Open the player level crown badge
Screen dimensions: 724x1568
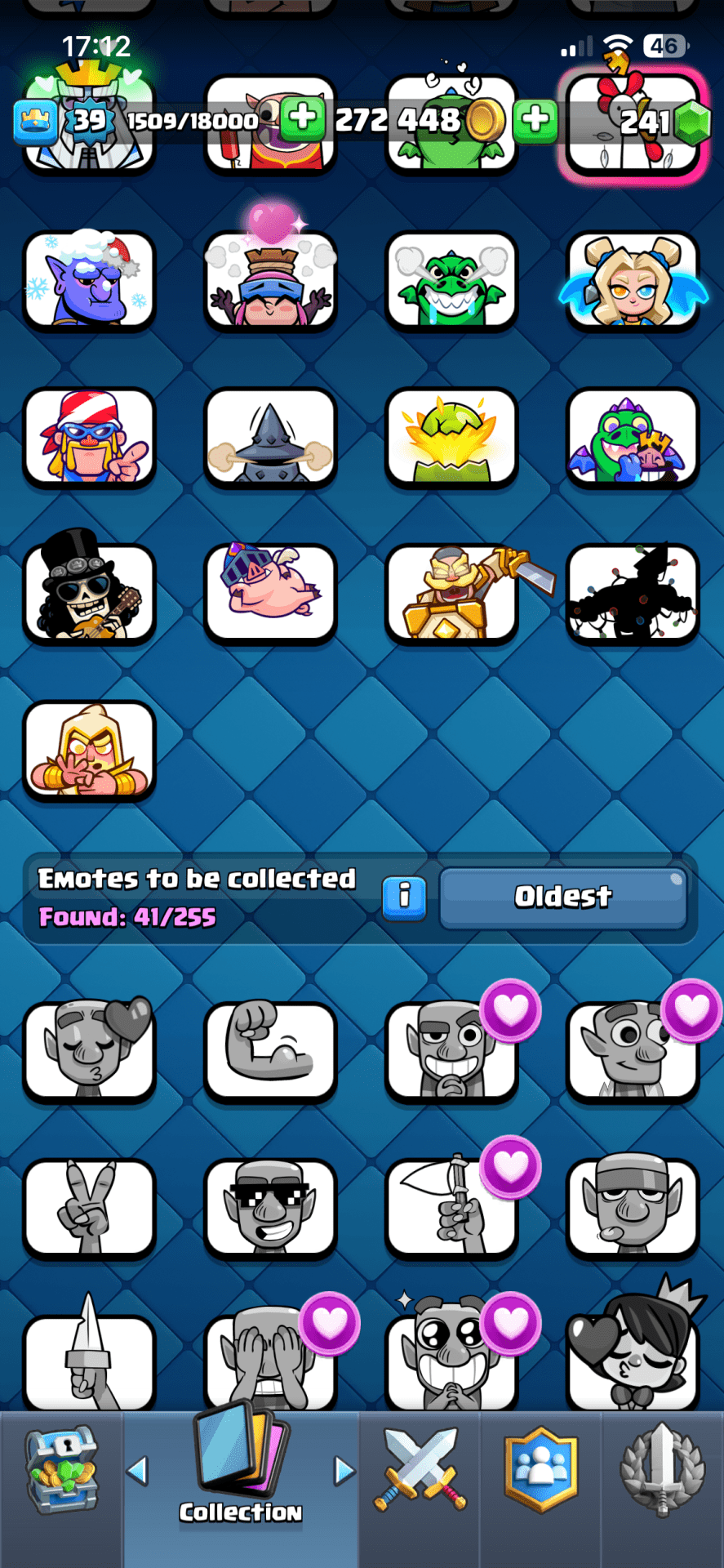point(35,122)
